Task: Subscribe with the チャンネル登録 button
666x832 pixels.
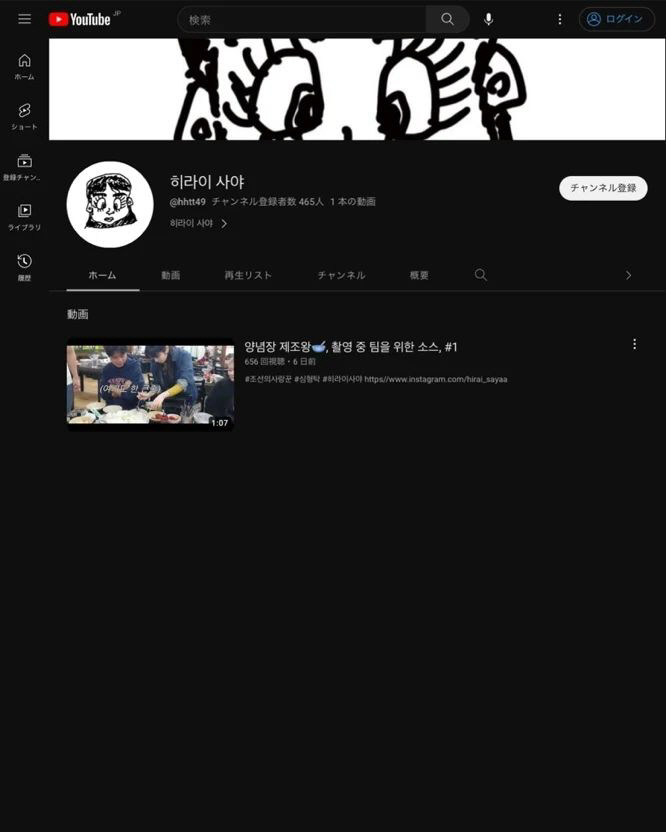Action: [603, 188]
